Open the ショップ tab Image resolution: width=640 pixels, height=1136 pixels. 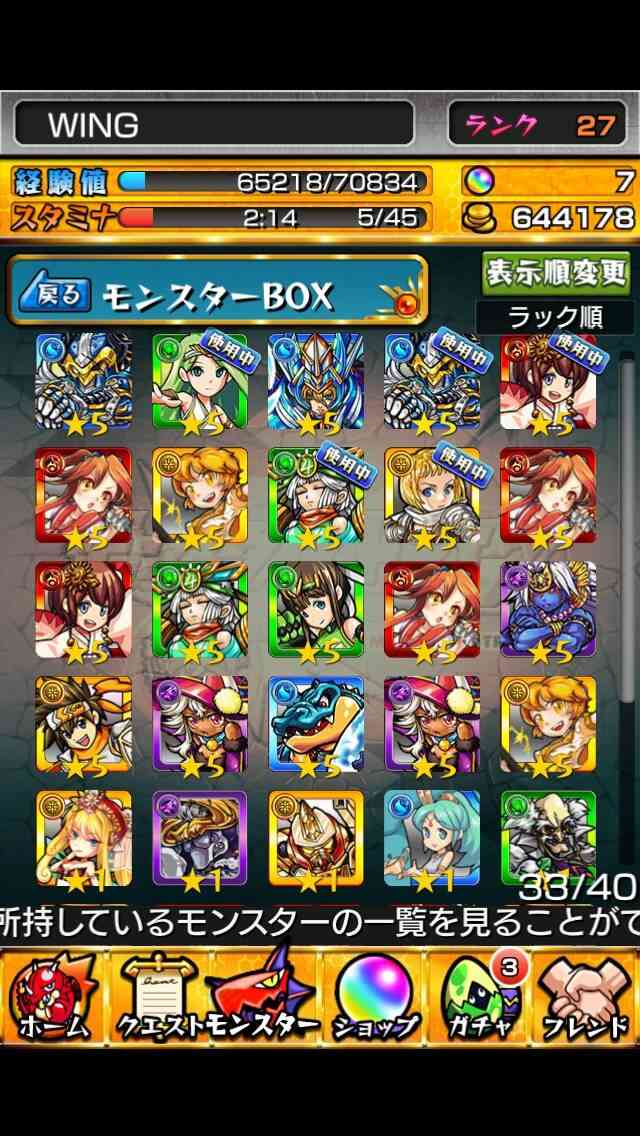pyautogui.click(x=373, y=996)
